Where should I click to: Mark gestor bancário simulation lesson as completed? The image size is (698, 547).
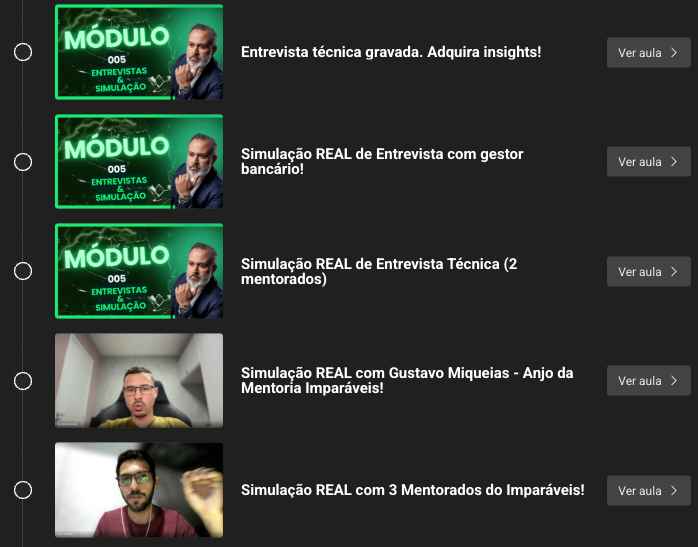click(23, 162)
